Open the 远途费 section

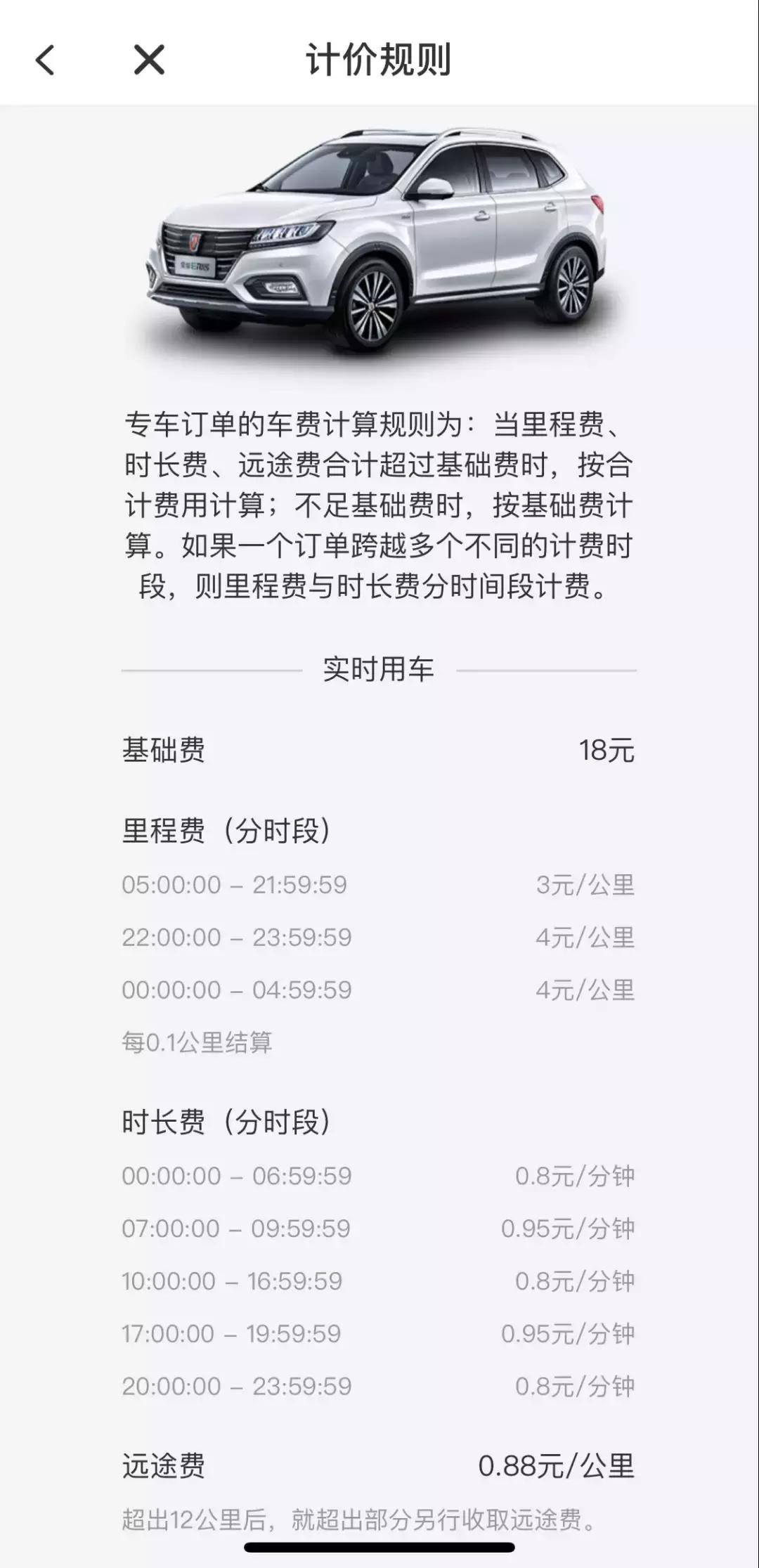point(379,1465)
